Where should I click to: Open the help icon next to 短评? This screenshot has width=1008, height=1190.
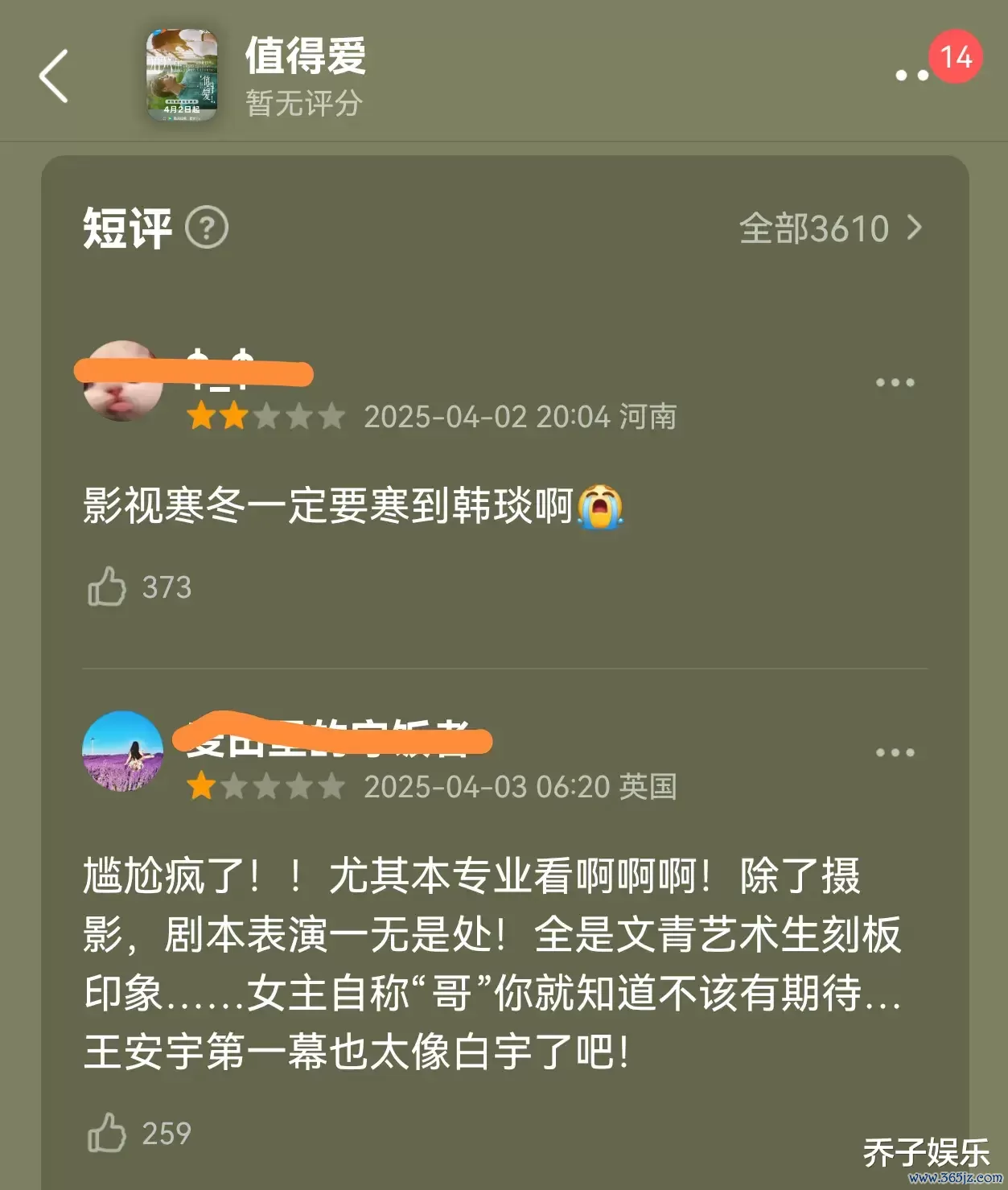click(207, 229)
